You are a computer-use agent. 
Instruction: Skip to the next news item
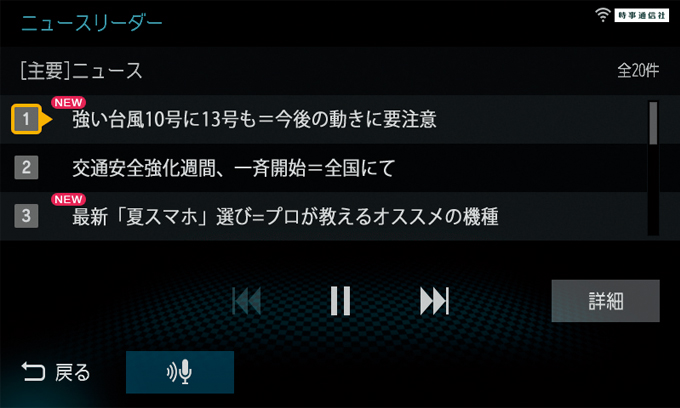tap(434, 300)
